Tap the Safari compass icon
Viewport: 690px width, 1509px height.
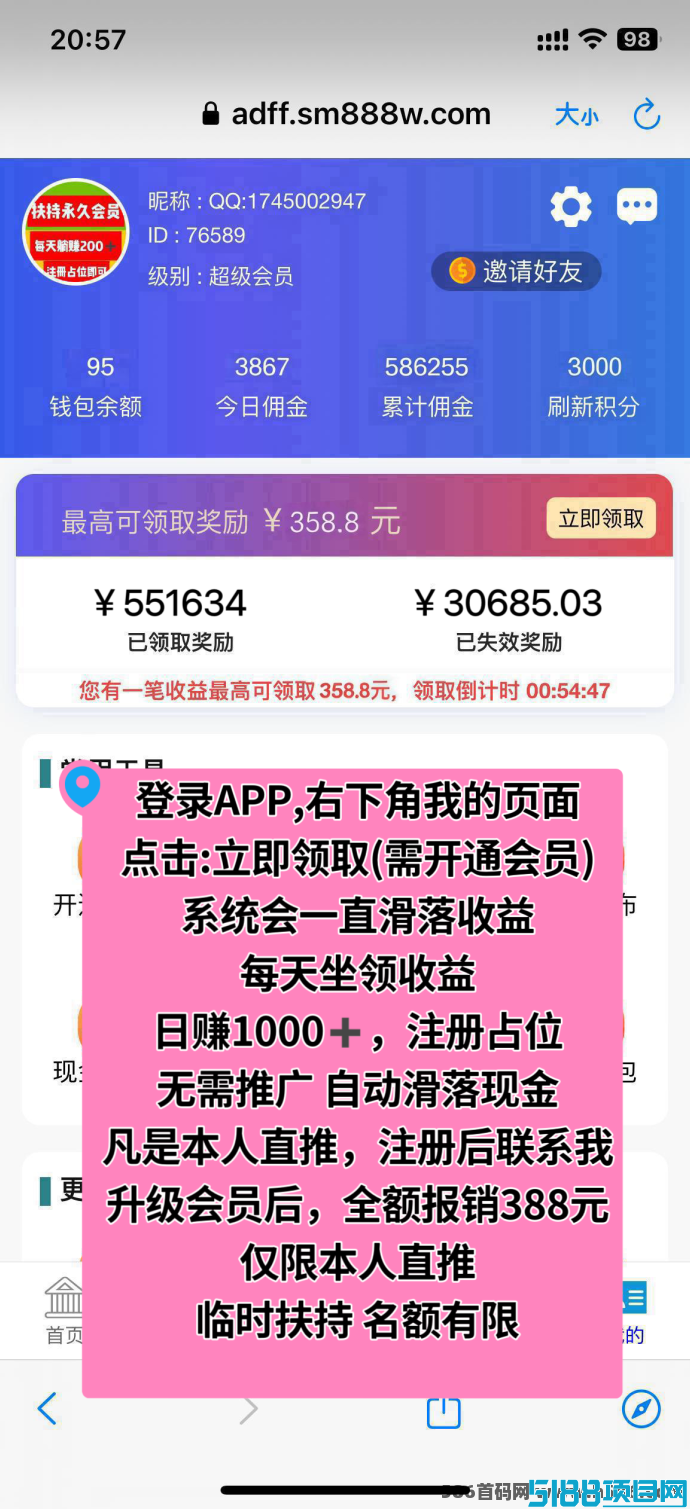[x=641, y=1409]
